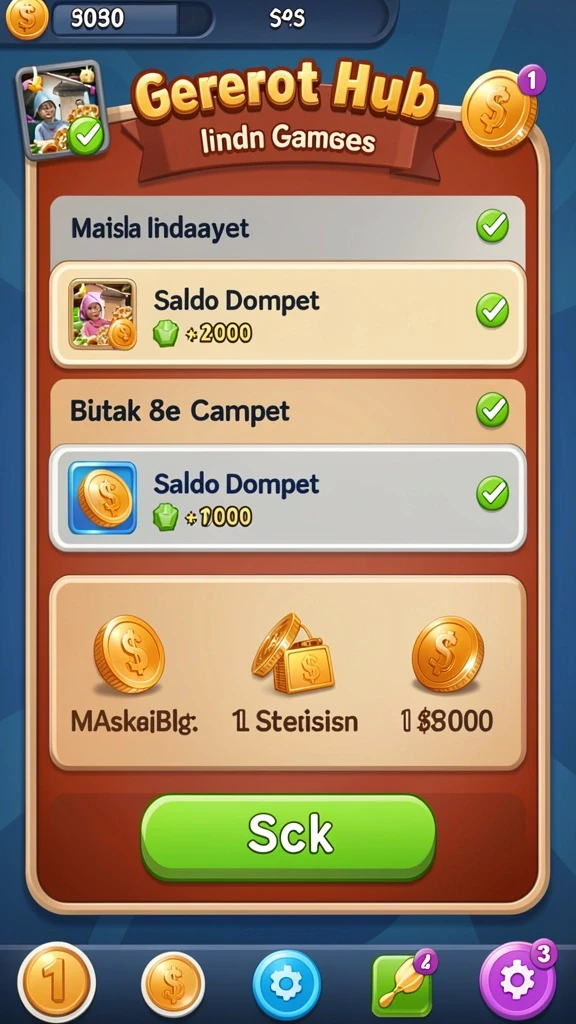Open the Saldo Dompet +1000 row
576x1024 pixels.
tap(288, 498)
